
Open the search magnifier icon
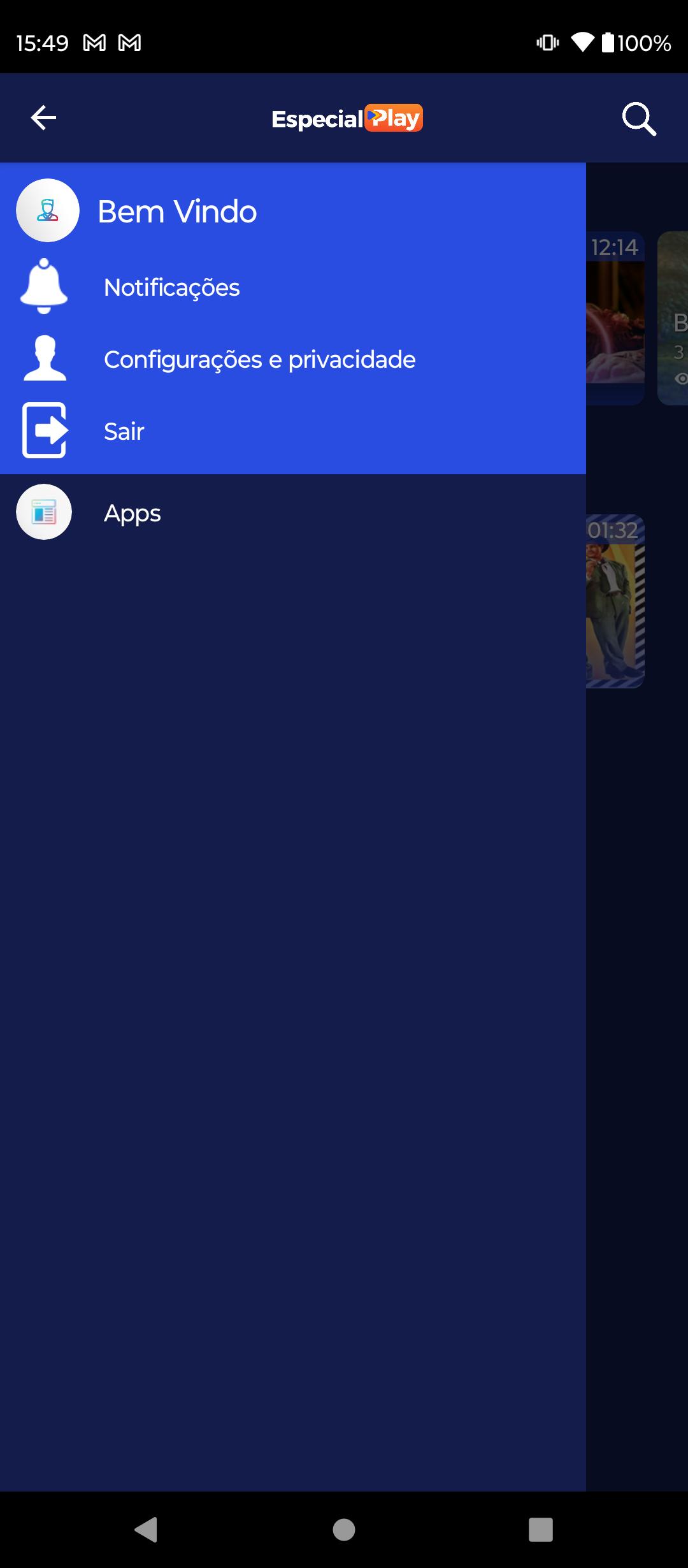click(639, 119)
